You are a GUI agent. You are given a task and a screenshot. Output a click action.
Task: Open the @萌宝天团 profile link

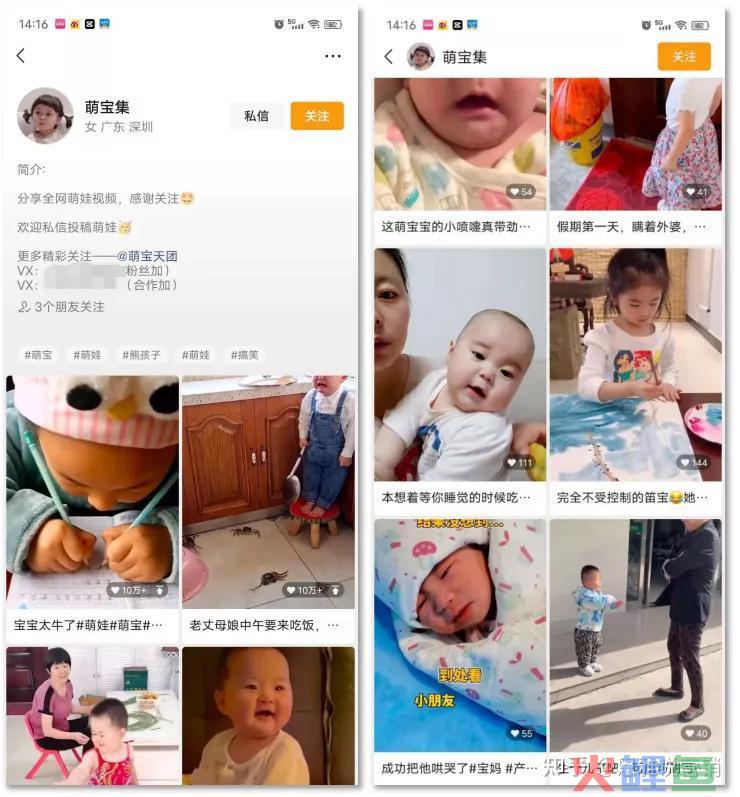tap(147, 256)
